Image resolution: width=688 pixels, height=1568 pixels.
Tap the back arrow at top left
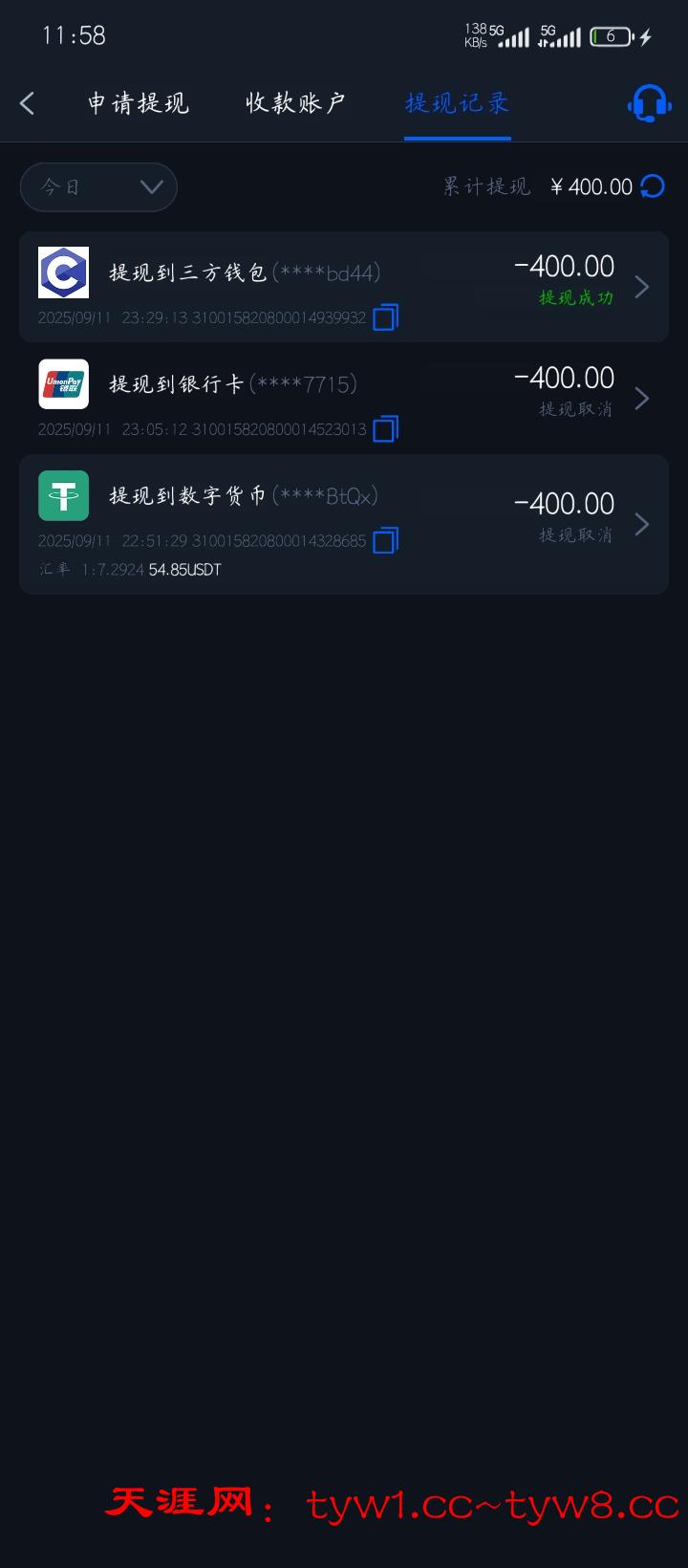[x=26, y=102]
